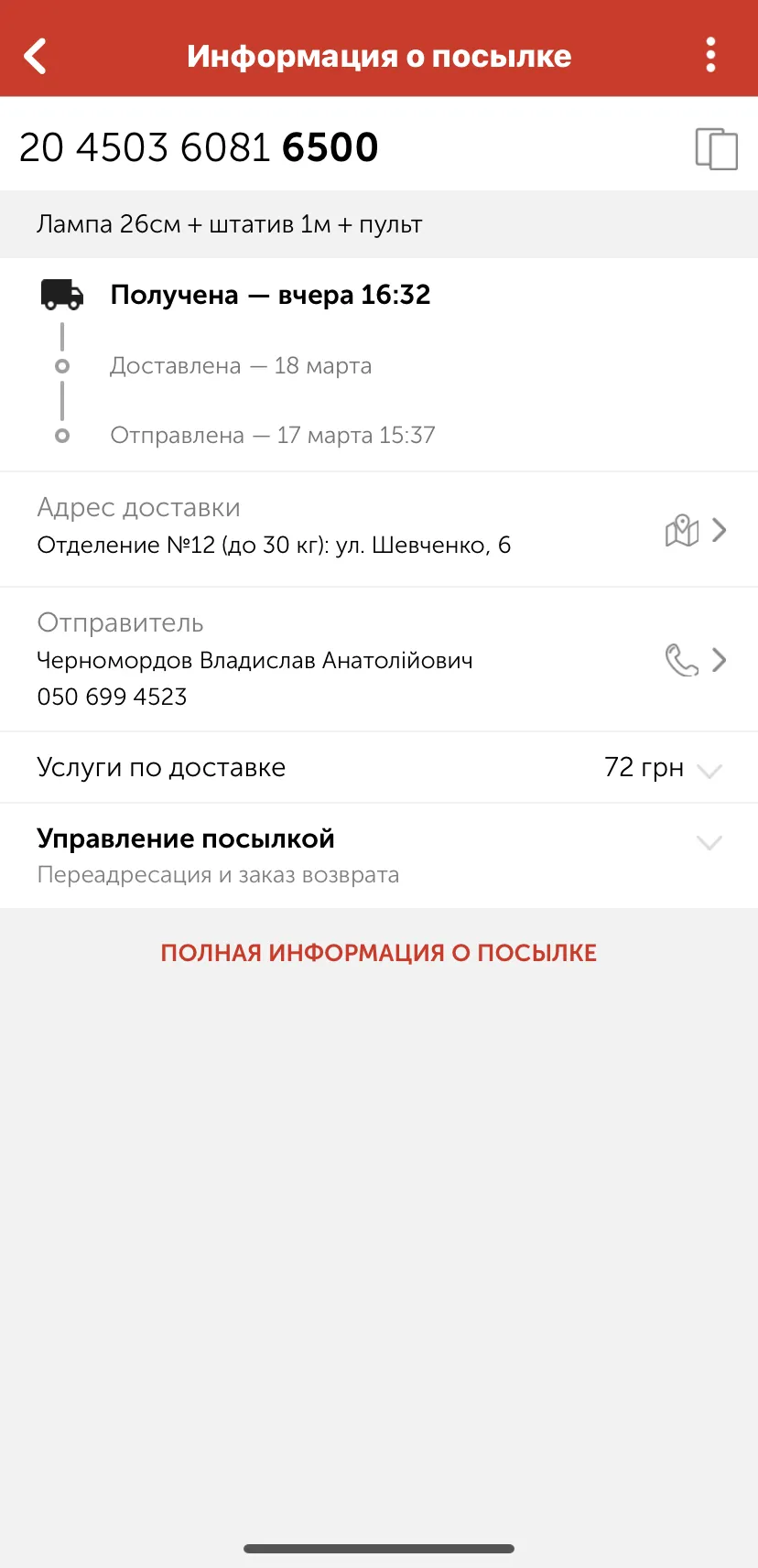Expand Услуги по доставке details
Screen dimensions: 758x1568
(x=379, y=767)
